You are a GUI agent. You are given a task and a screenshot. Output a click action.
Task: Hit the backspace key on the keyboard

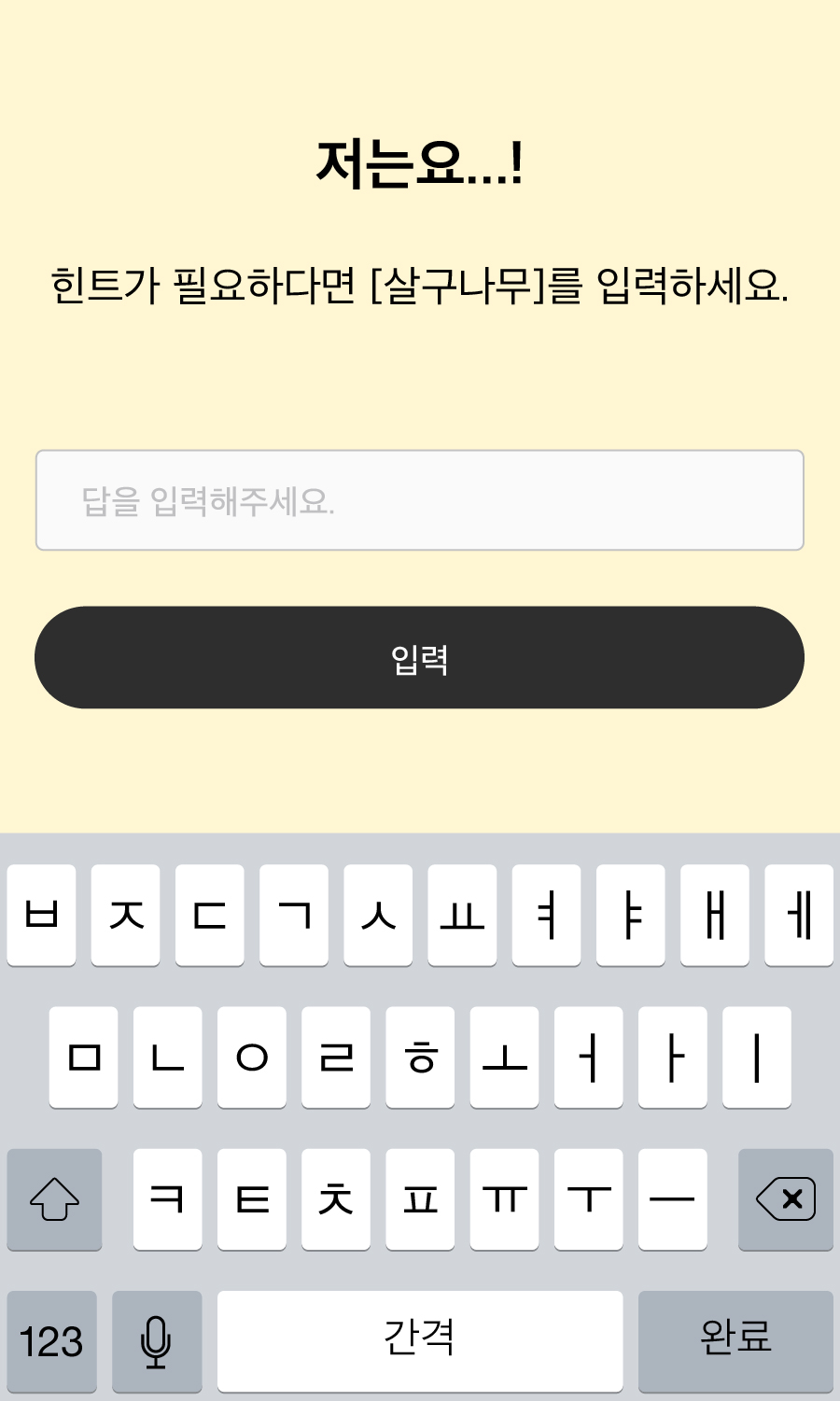[x=785, y=1198]
